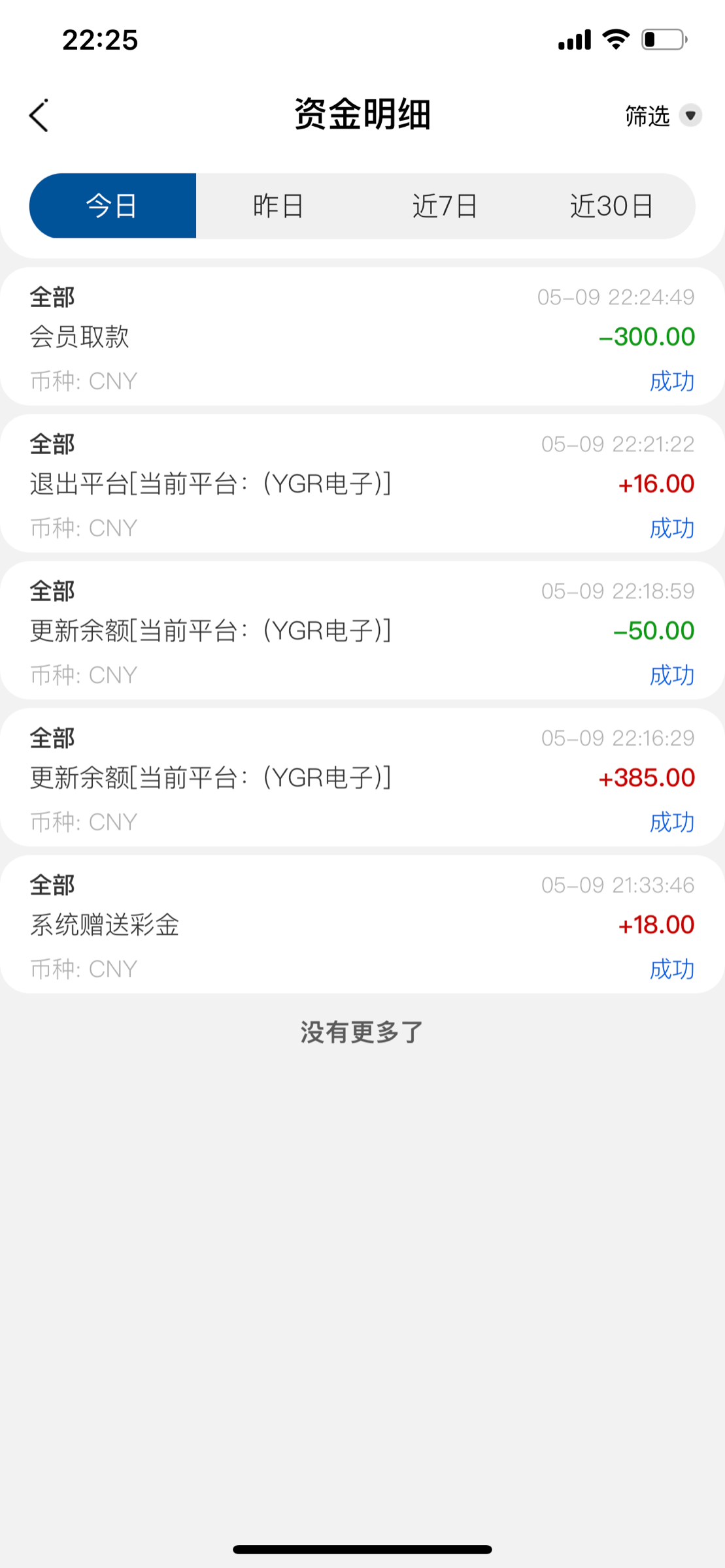Image resolution: width=725 pixels, height=1568 pixels.
Task: Switch to the 昨日 tab
Action: coord(279,206)
